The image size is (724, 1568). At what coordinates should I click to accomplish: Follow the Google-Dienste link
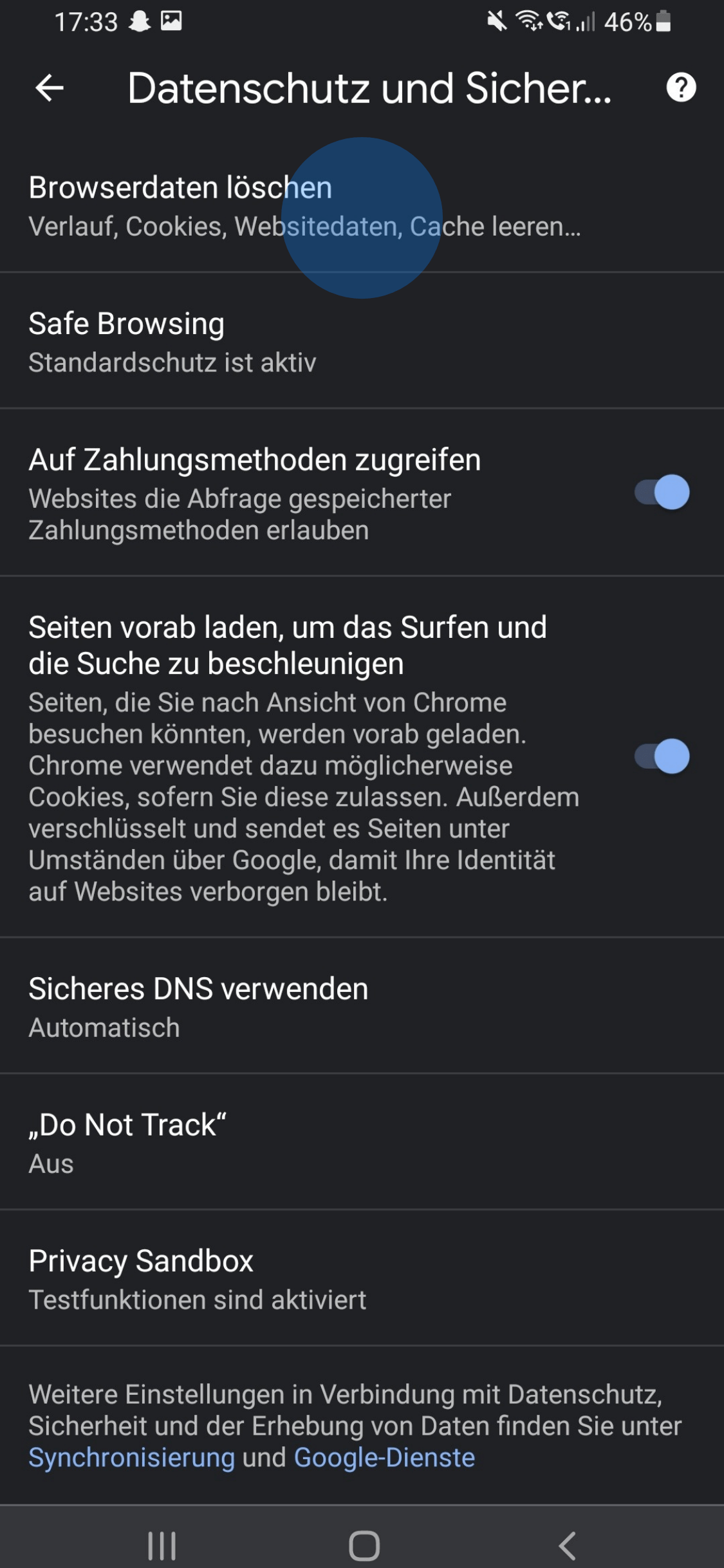[384, 1458]
